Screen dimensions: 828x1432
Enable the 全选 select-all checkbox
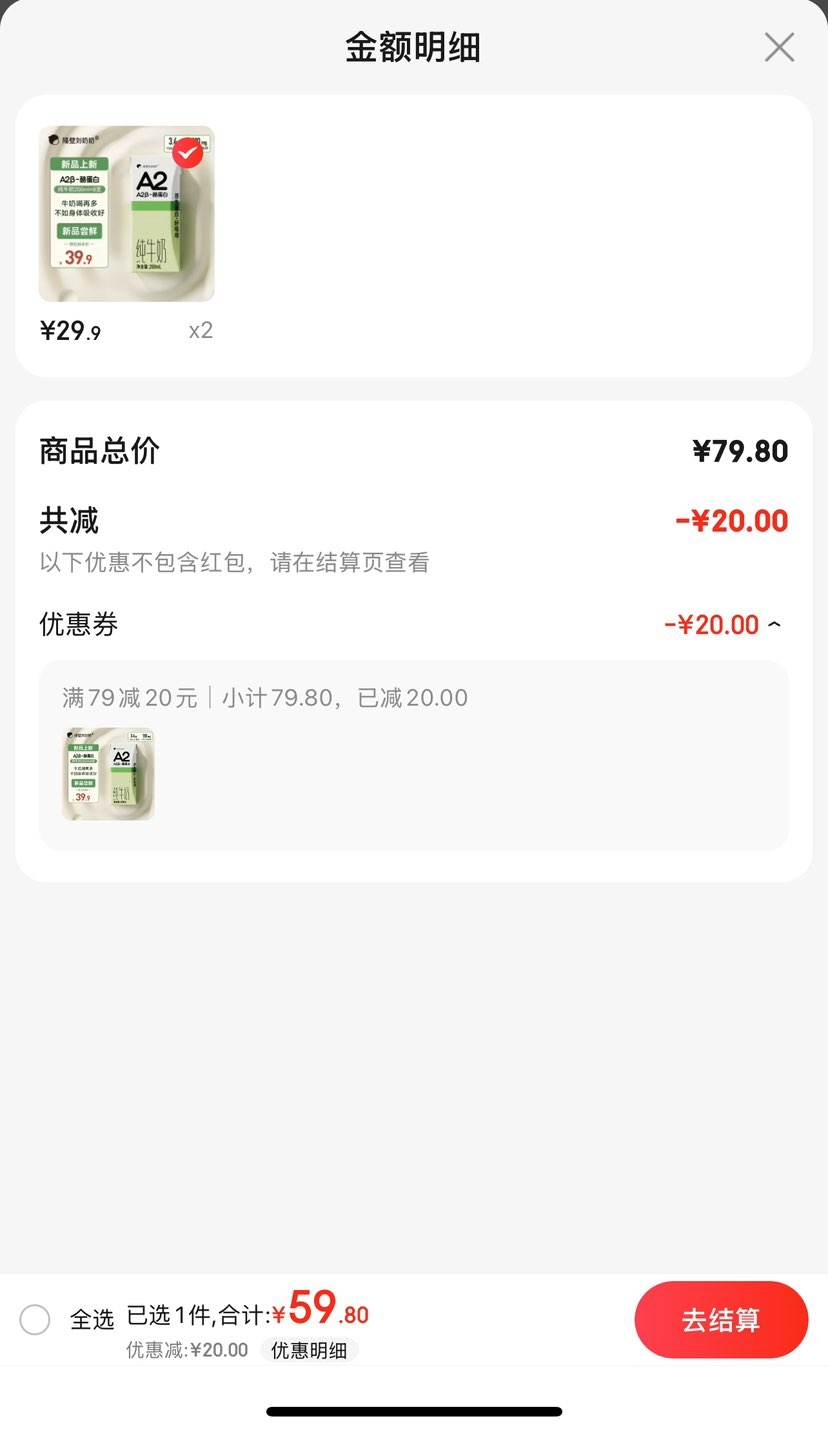(35, 1319)
